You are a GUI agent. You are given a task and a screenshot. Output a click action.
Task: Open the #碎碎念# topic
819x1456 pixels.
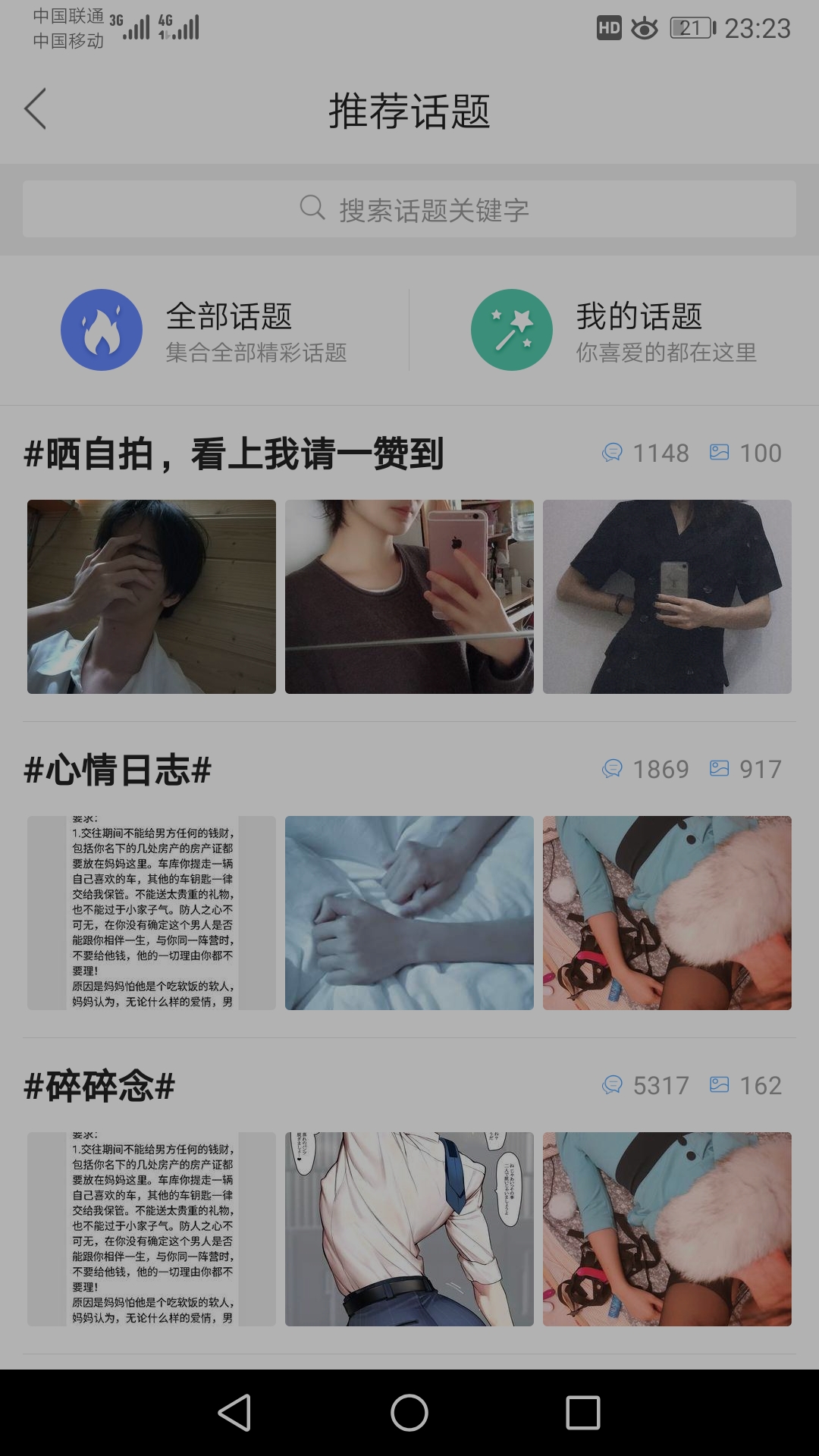pyautogui.click(x=99, y=1086)
